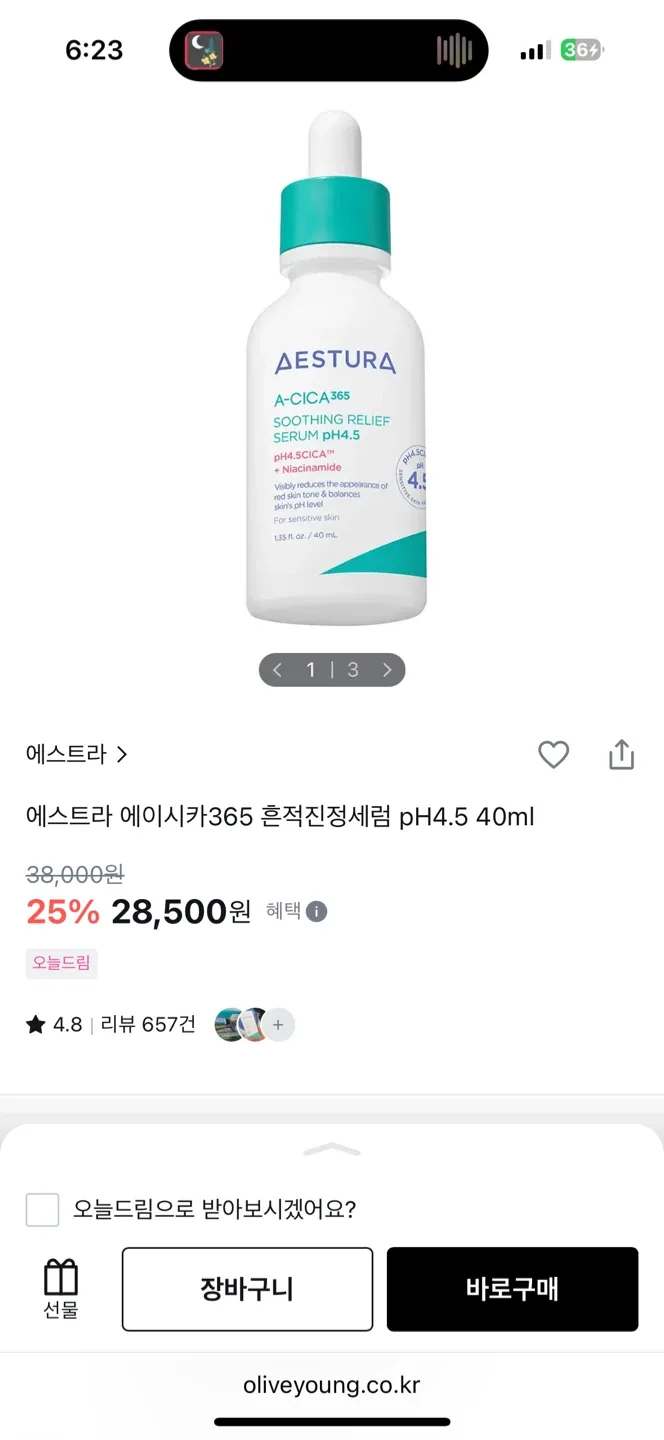
Task: Add item to 장바구니 cart
Action: coord(247,1289)
